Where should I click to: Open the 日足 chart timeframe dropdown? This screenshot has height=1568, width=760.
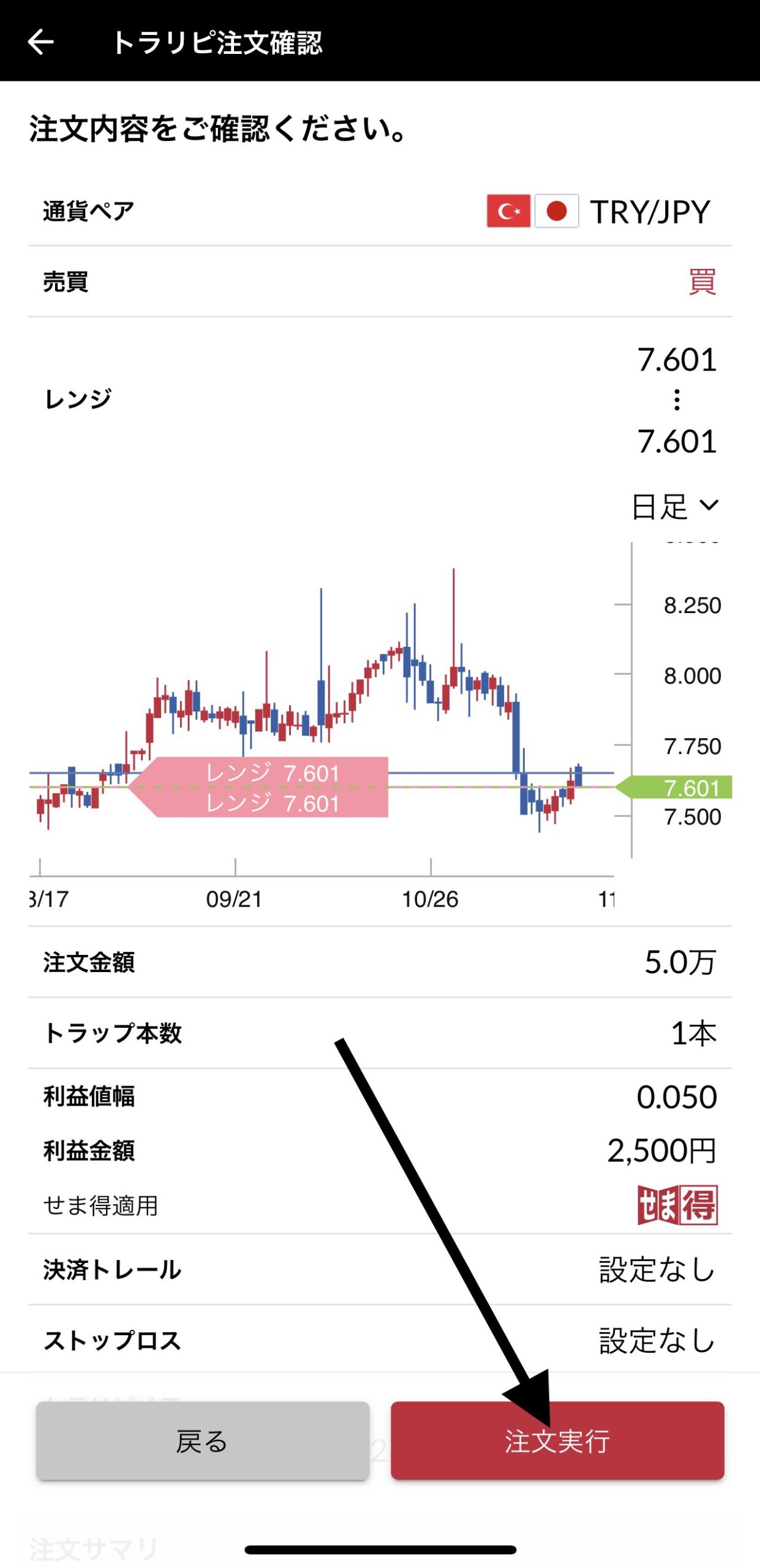[x=674, y=507]
